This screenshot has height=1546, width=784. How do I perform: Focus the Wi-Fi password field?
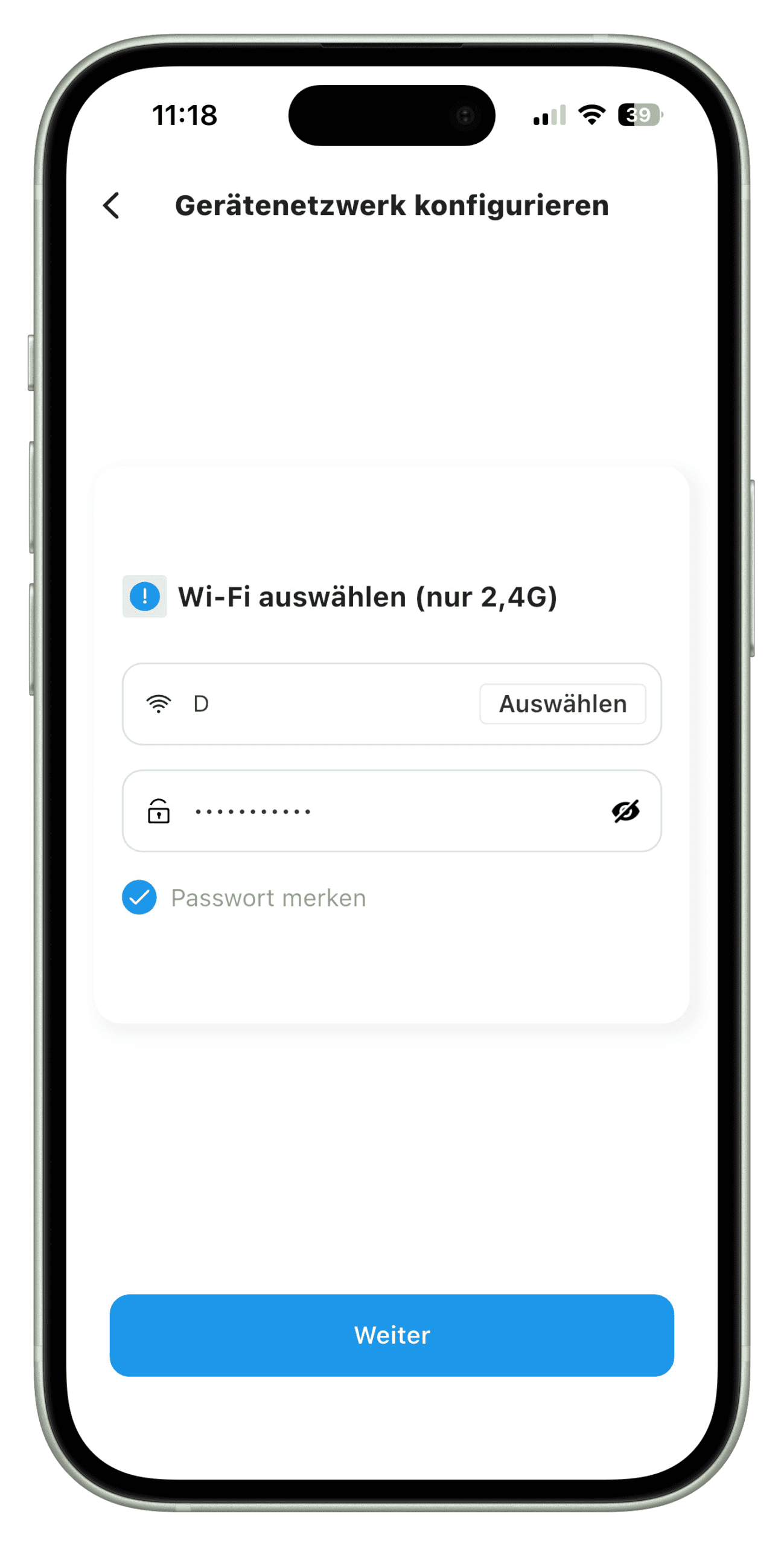point(386,811)
